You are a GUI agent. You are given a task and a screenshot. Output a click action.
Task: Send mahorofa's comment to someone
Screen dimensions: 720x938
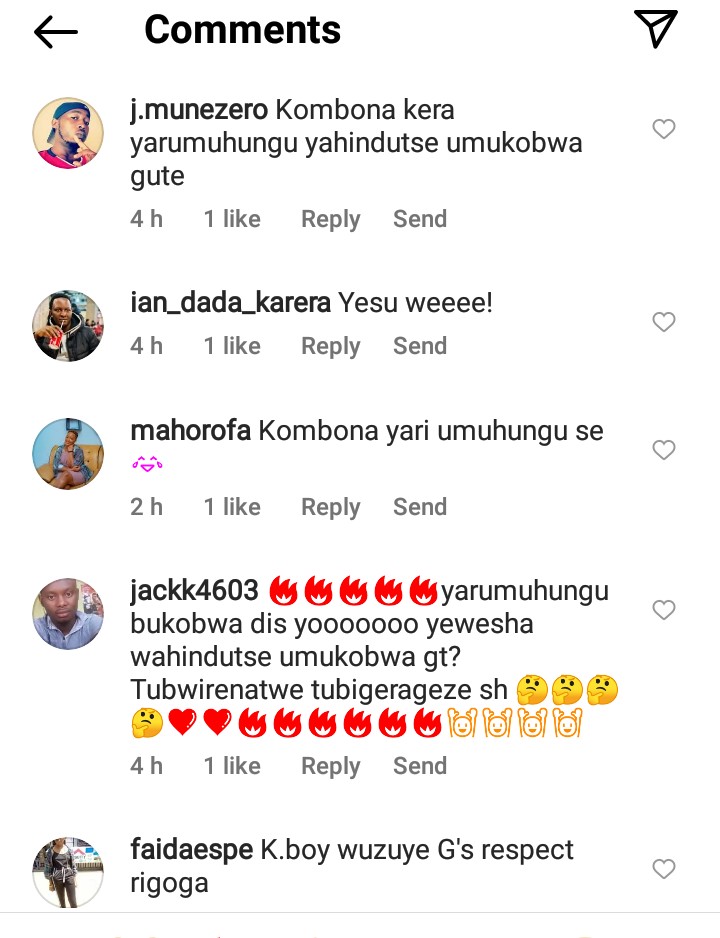coord(420,507)
